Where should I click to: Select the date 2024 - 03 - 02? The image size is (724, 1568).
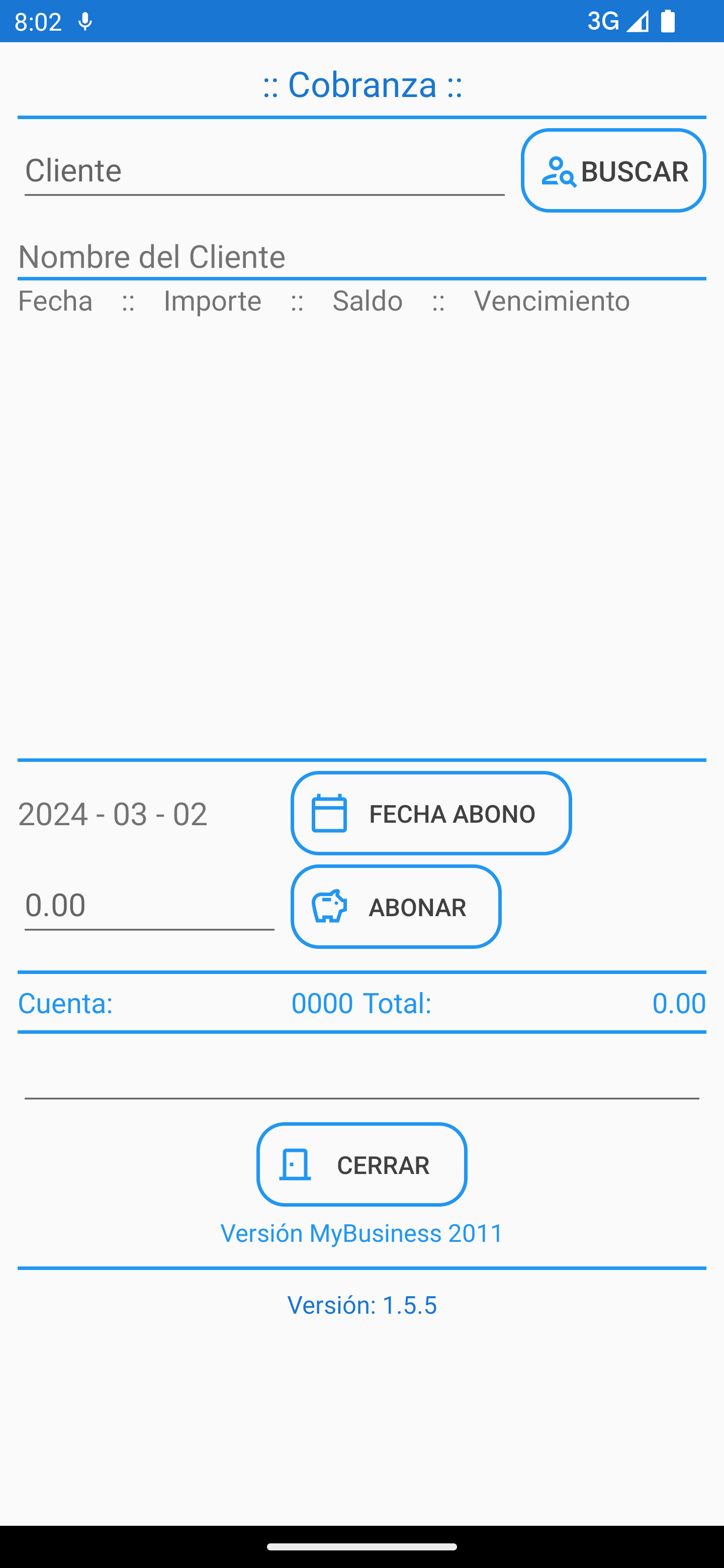(113, 813)
